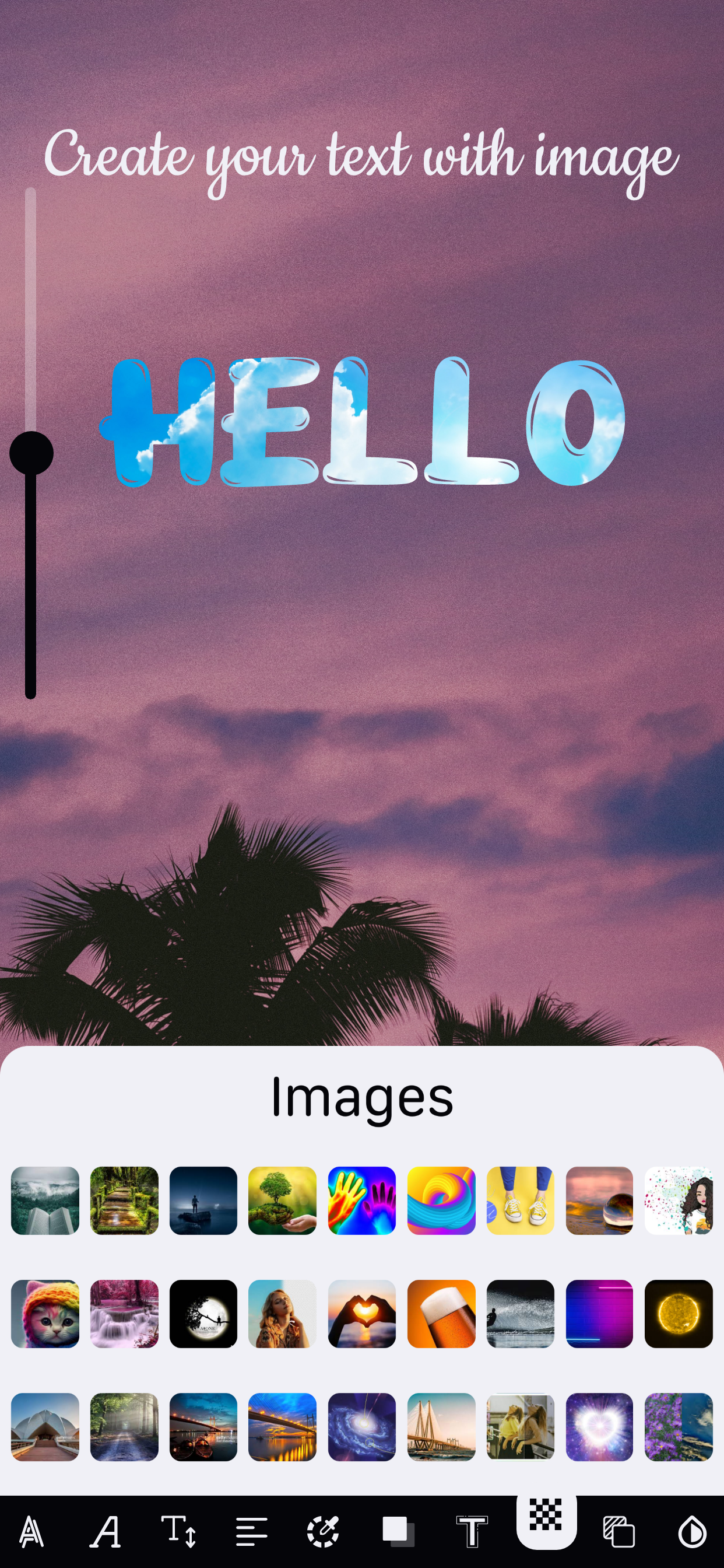Screen dimensions: 724x1568
Task: Open the checkerboard image texture tool
Action: tap(546, 1515)
